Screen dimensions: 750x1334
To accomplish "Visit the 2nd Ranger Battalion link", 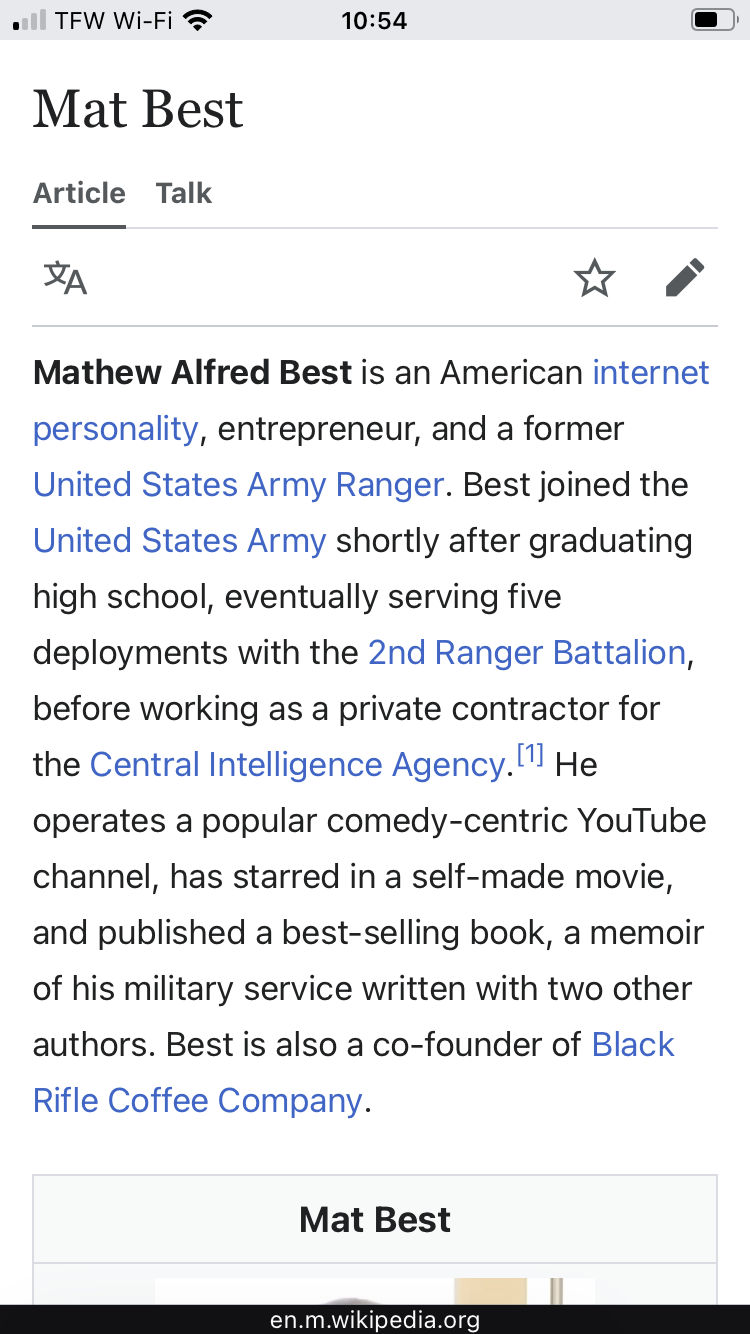I will pos(526,653).
